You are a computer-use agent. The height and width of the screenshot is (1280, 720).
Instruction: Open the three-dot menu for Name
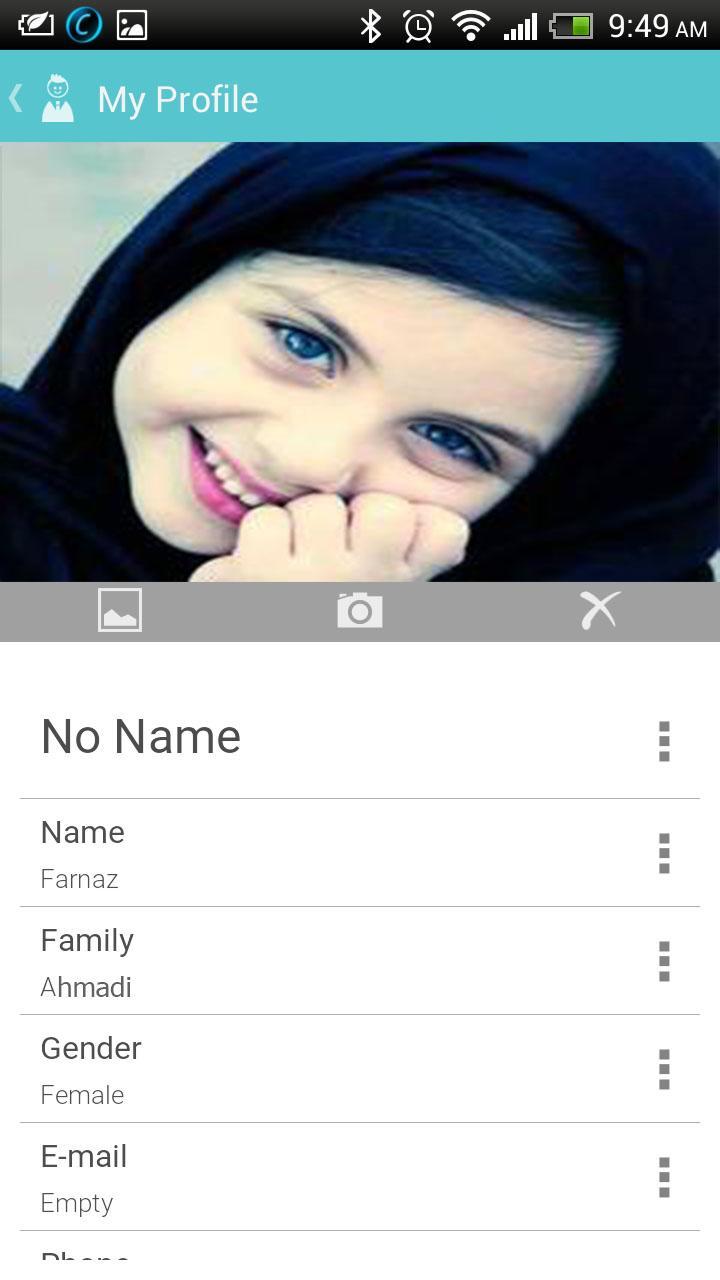pyautogui.click(x=664, y=853)
